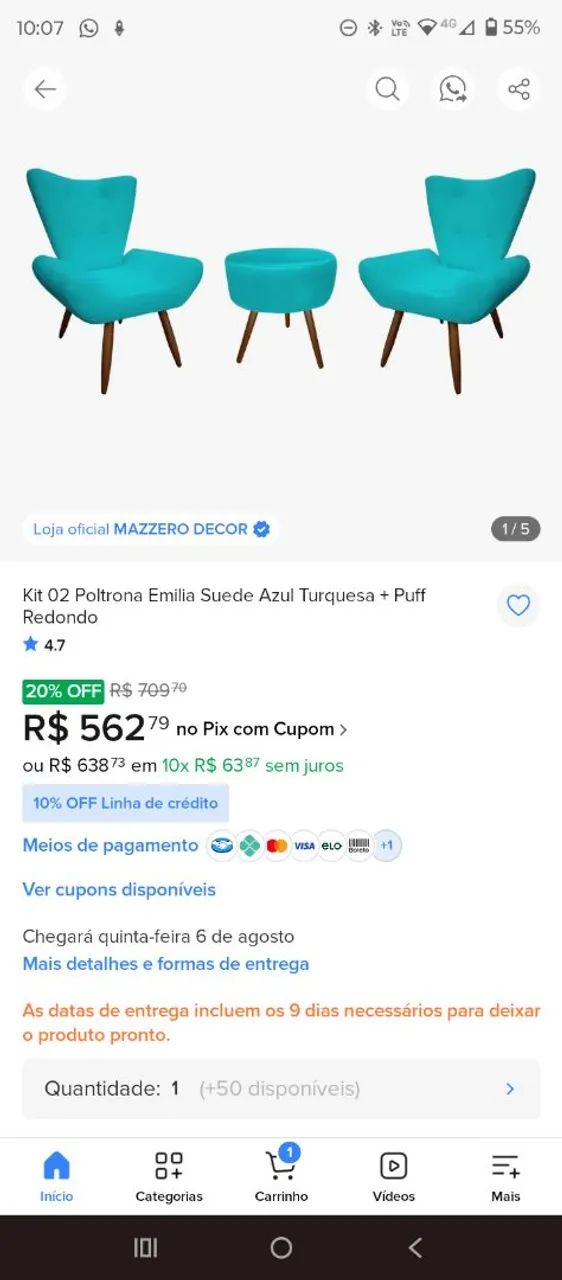The width and height of the screenshot is (562, 1280).
Task: Switch to the Categorias tab
Action: coord(169,1176)
